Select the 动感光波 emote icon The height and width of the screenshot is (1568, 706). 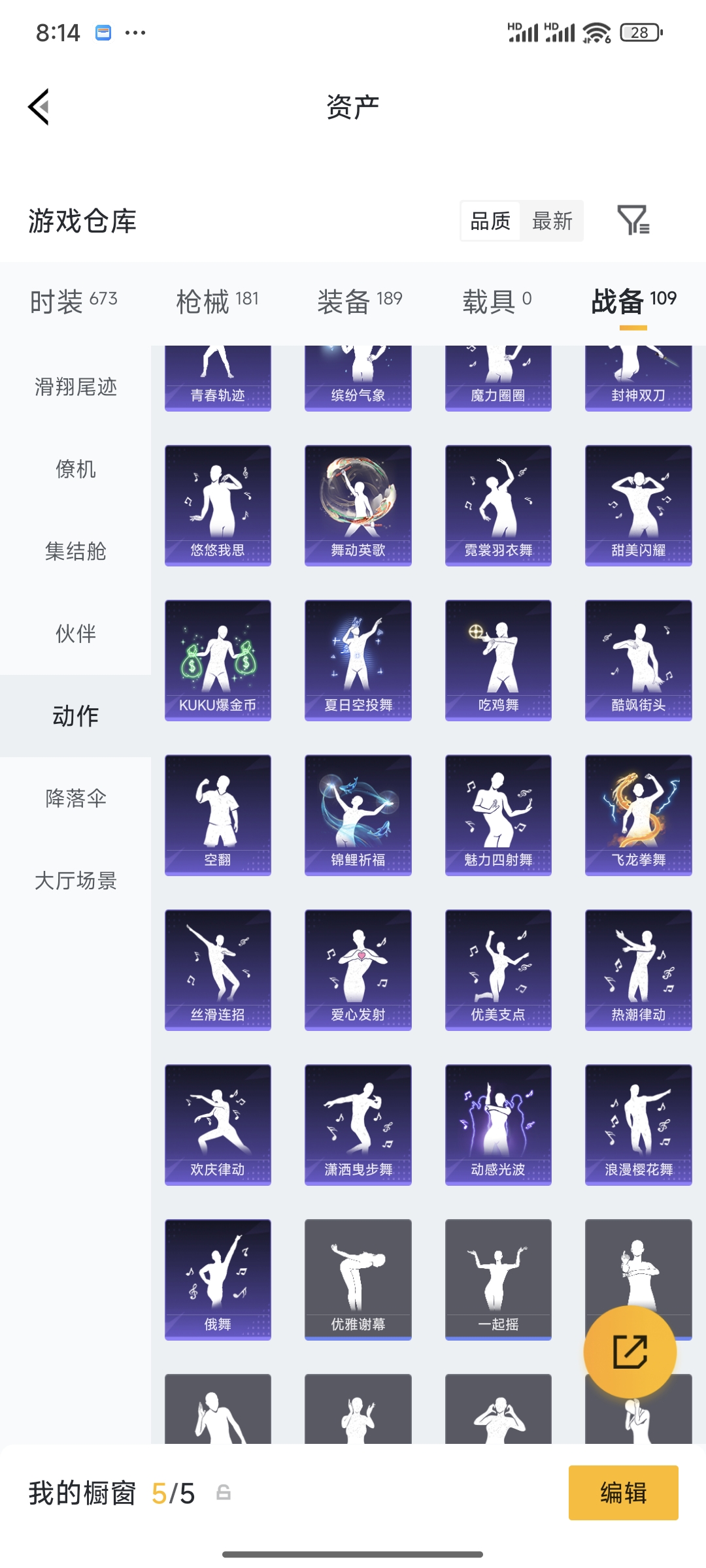coord(497,1124)
